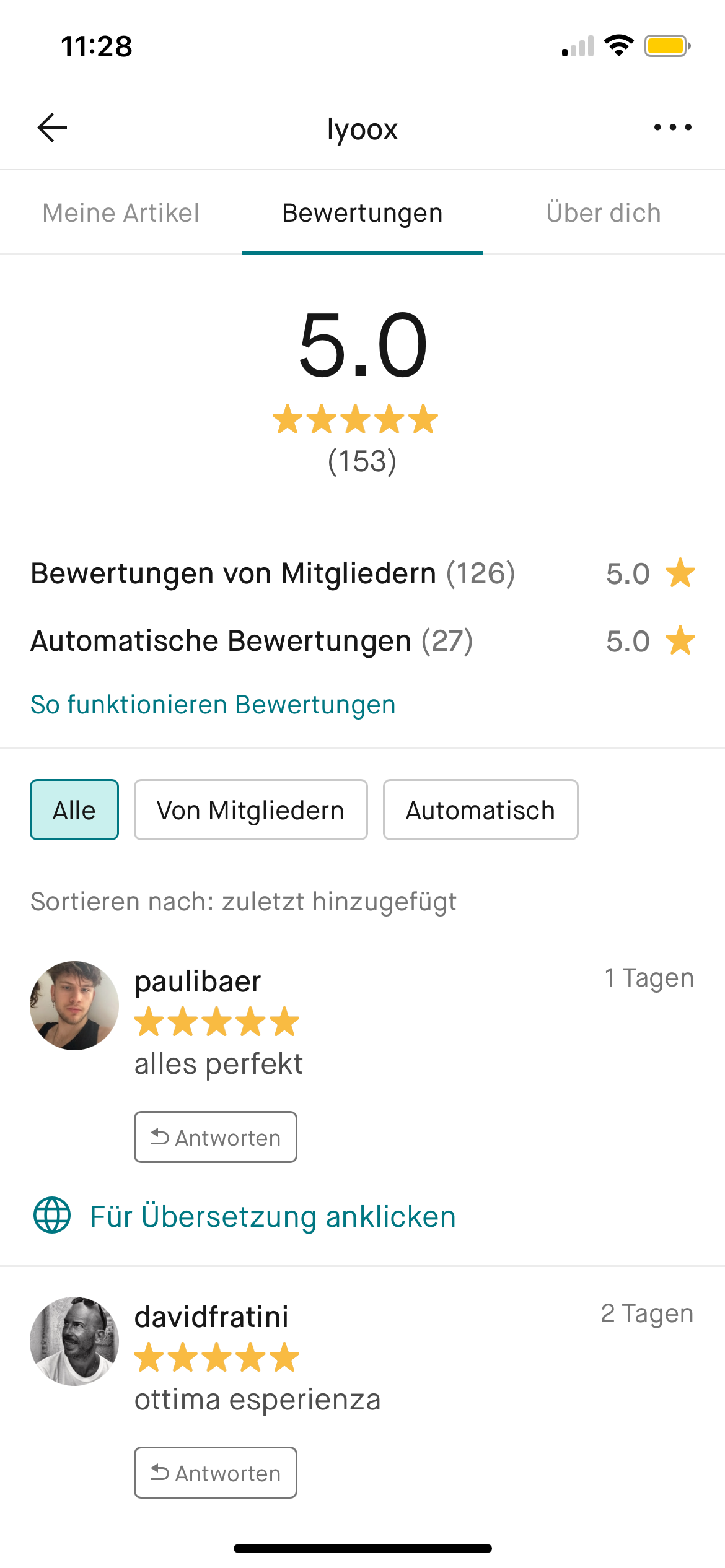Switch to the Meine Artikel tab
The image size is (725, 1568).
pyautogui.click(x=121, y=213)
